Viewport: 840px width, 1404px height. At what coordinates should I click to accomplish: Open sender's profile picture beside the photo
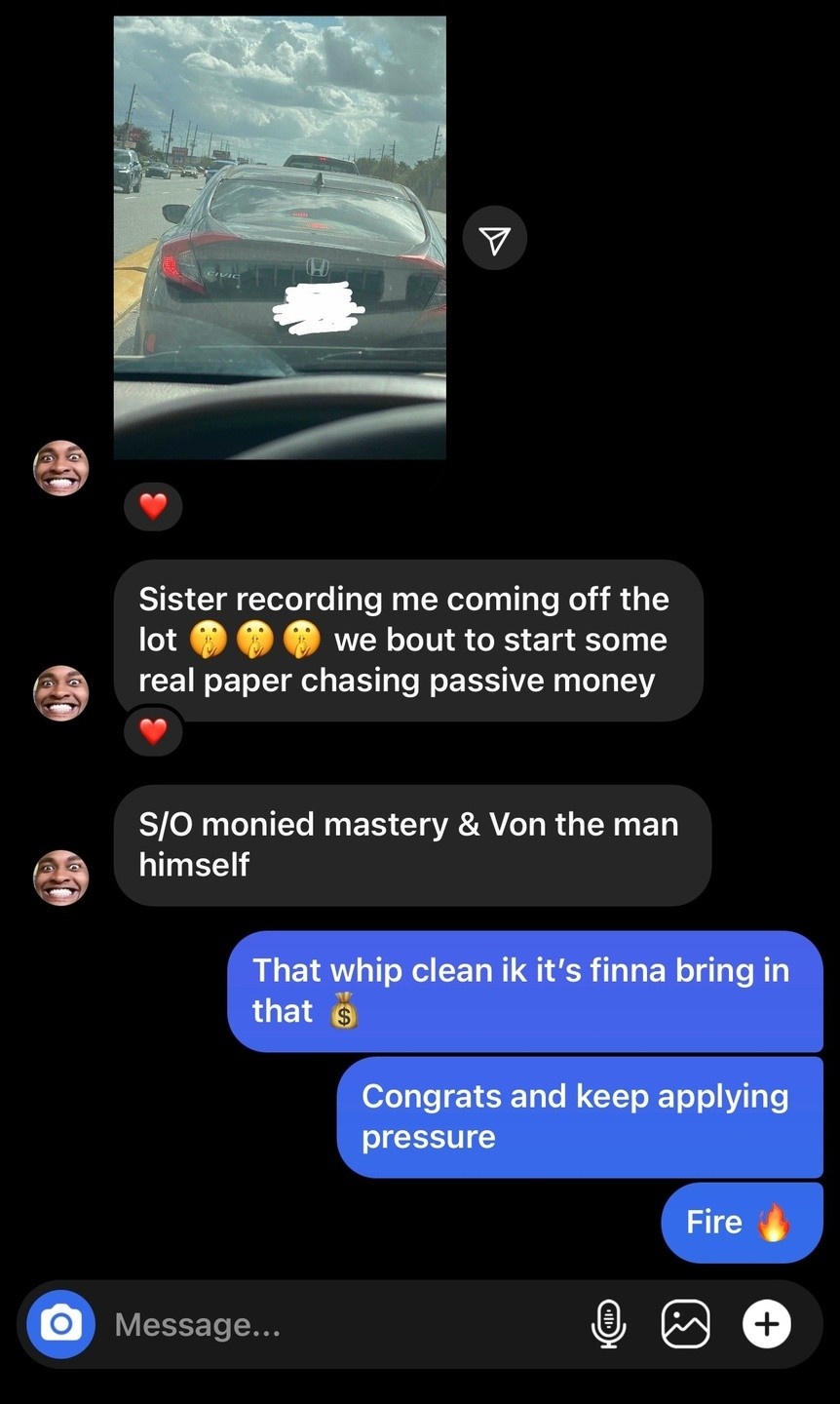61,468
